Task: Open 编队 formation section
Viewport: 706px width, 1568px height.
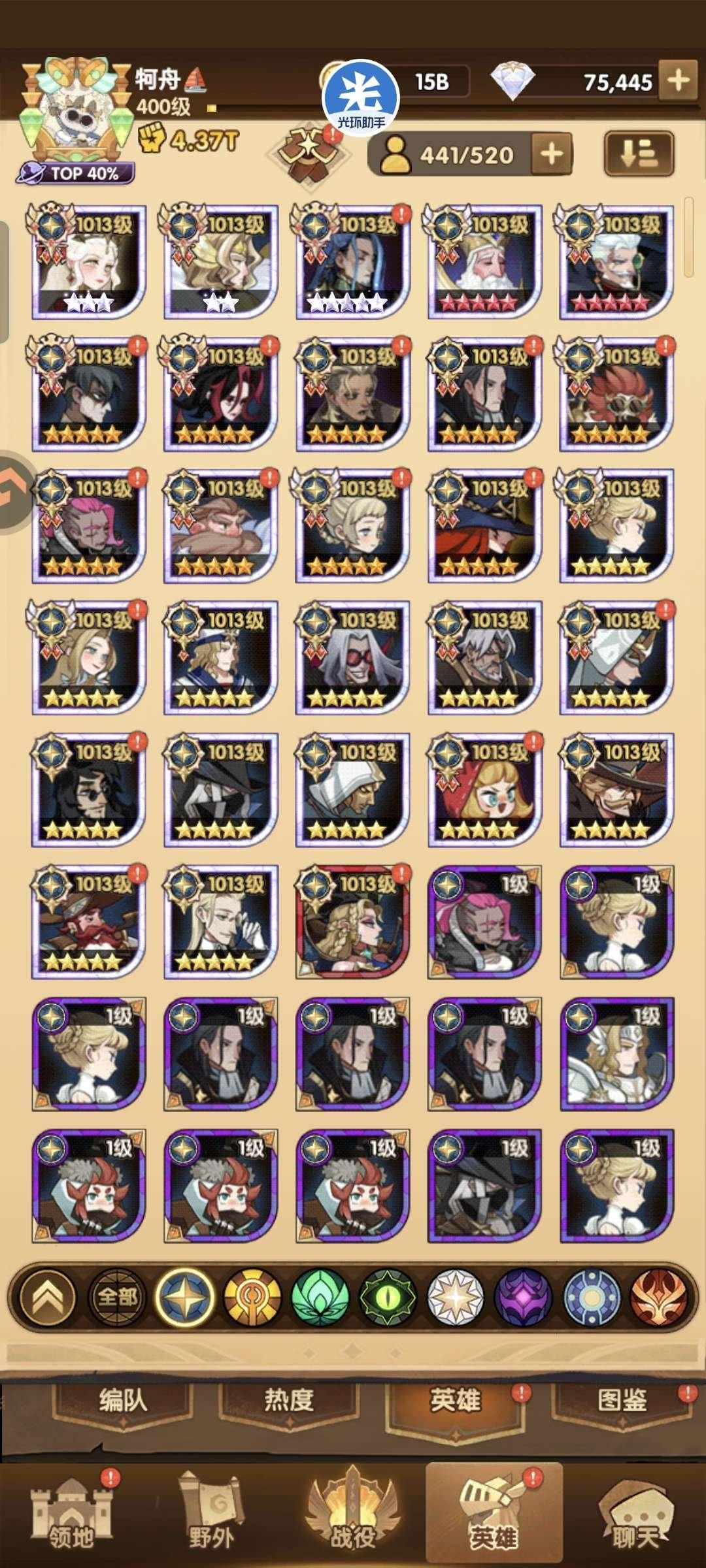Action: point(123,1400)
